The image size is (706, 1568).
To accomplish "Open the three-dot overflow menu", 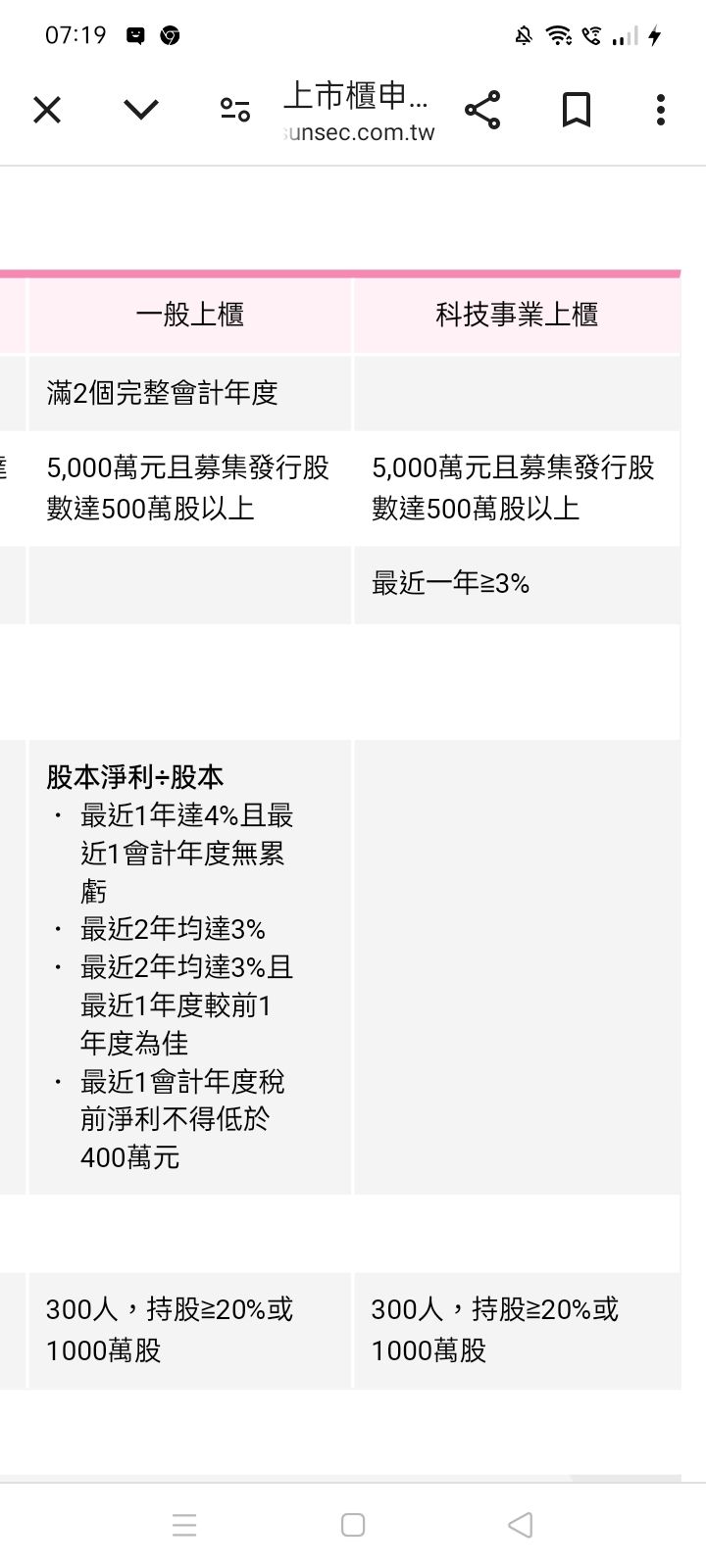I will click(661, 110).
